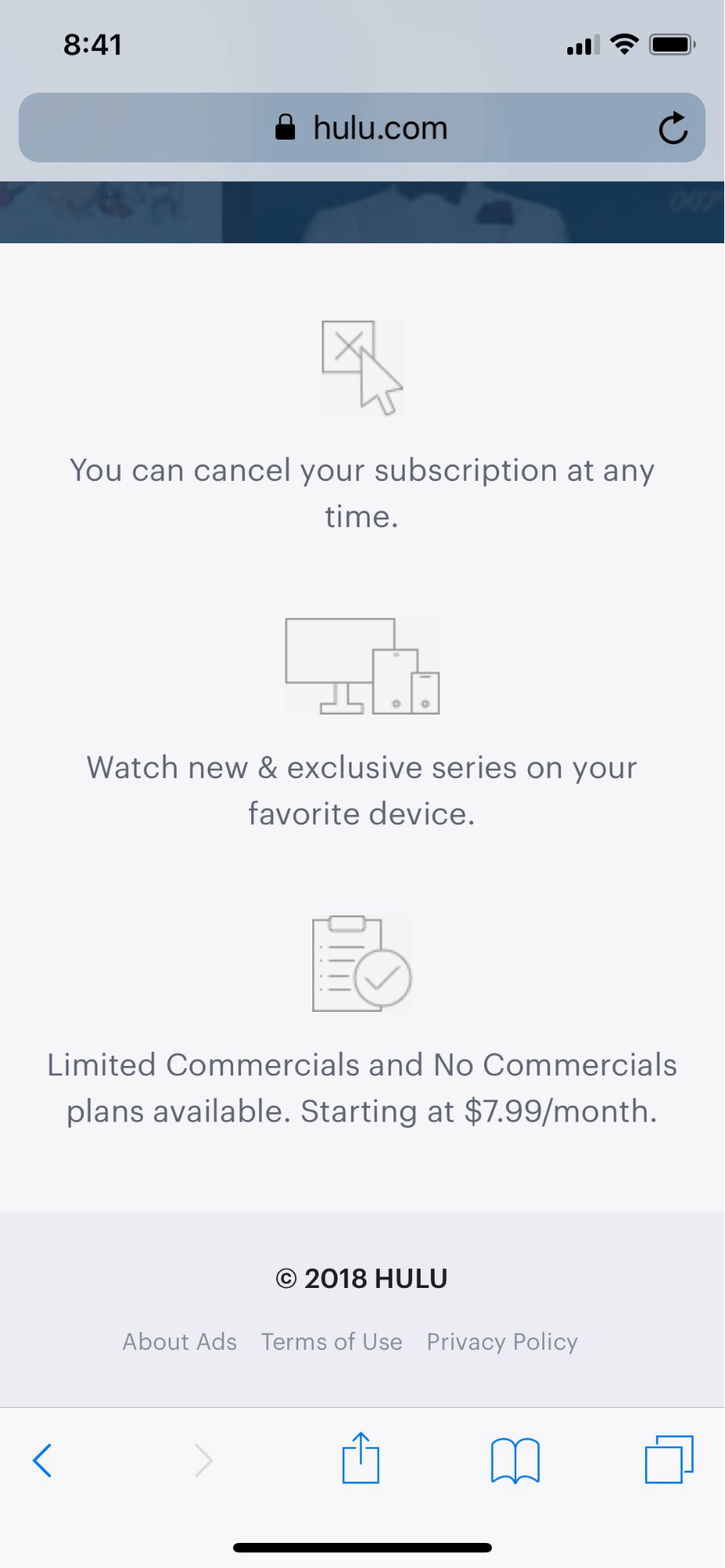Show all open Safari tabs
The image size is (725, 1568).
669,1460
